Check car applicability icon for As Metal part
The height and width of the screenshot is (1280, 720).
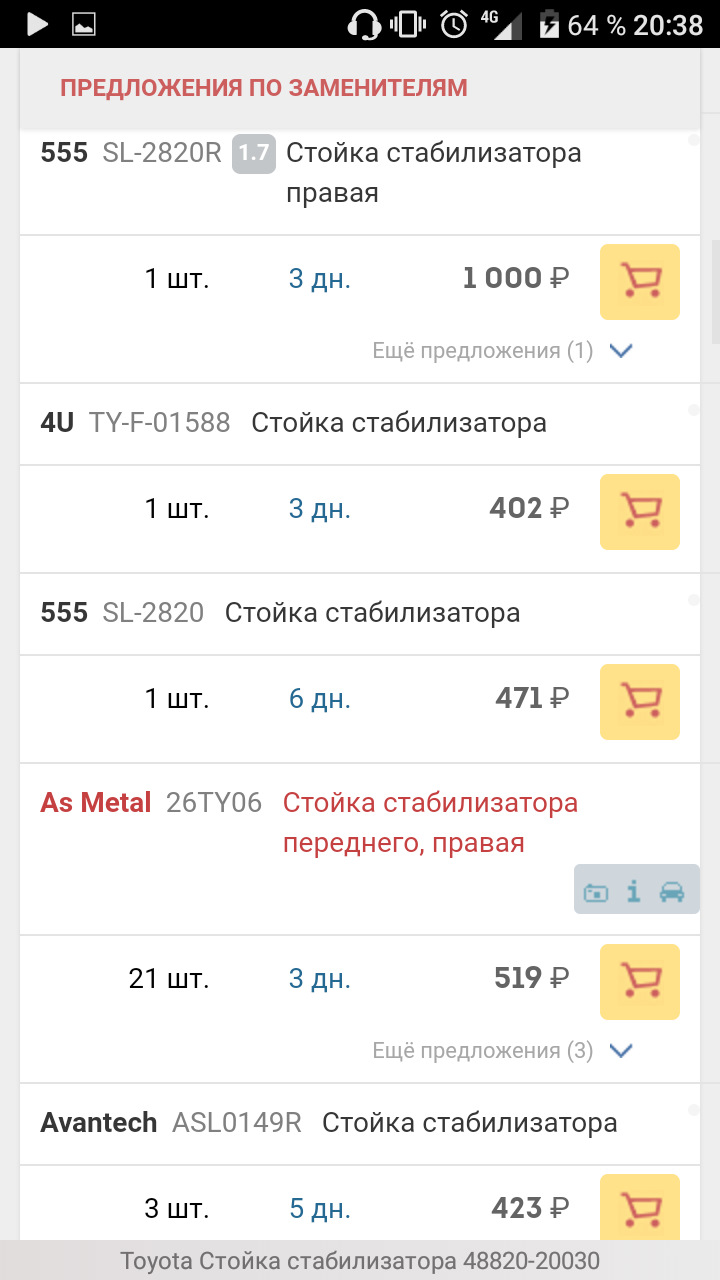(673, 890)
